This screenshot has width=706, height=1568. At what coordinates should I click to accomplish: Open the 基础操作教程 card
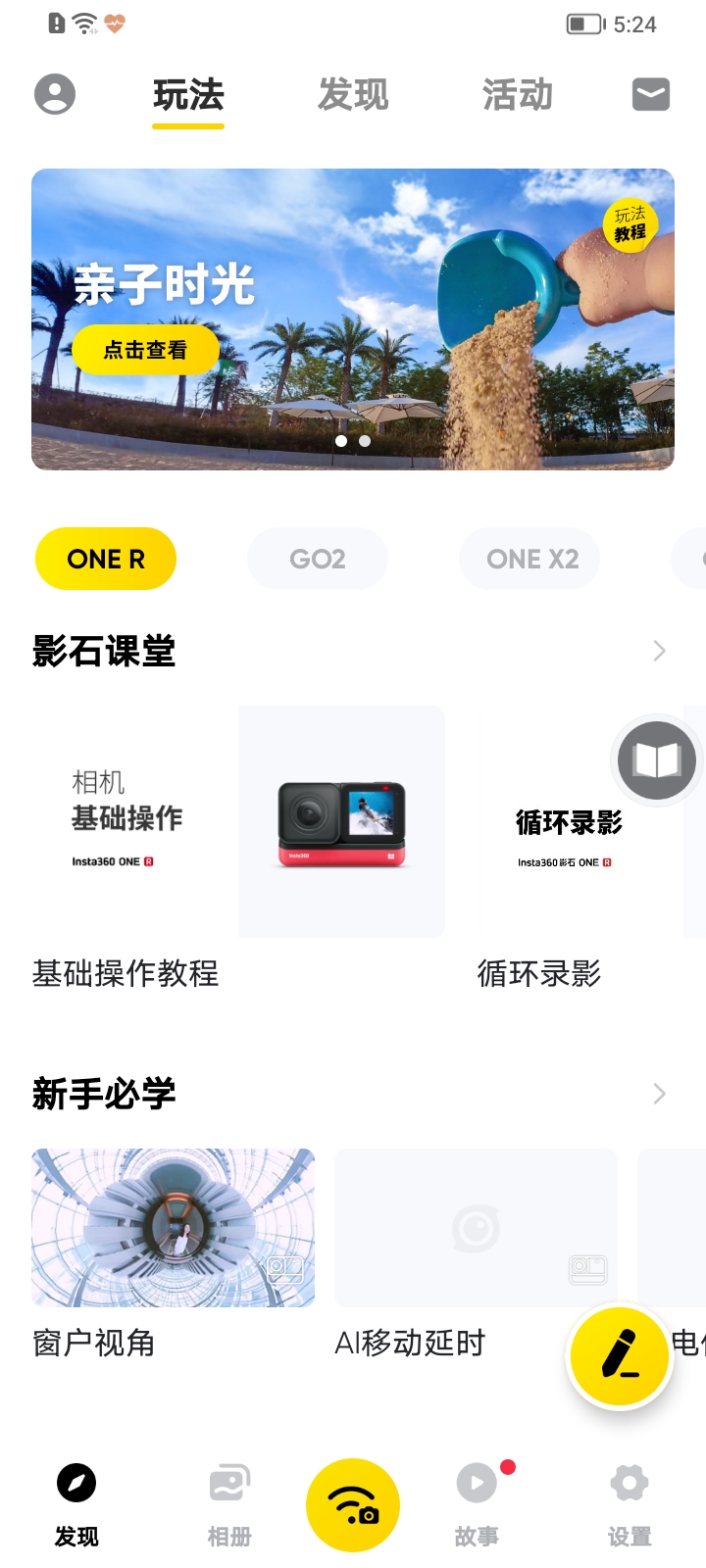pos(238,821)
